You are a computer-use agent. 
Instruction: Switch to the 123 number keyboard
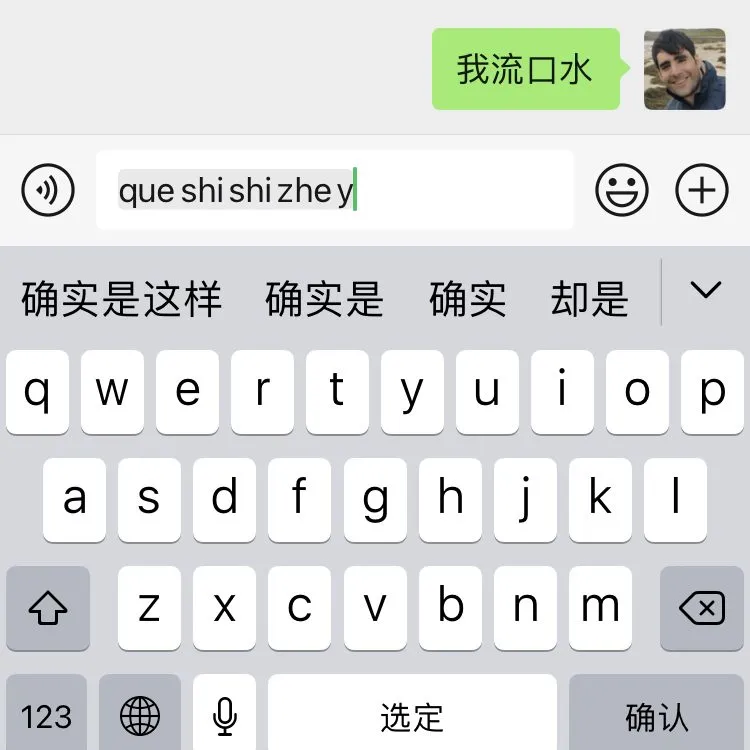click(47, 714)
